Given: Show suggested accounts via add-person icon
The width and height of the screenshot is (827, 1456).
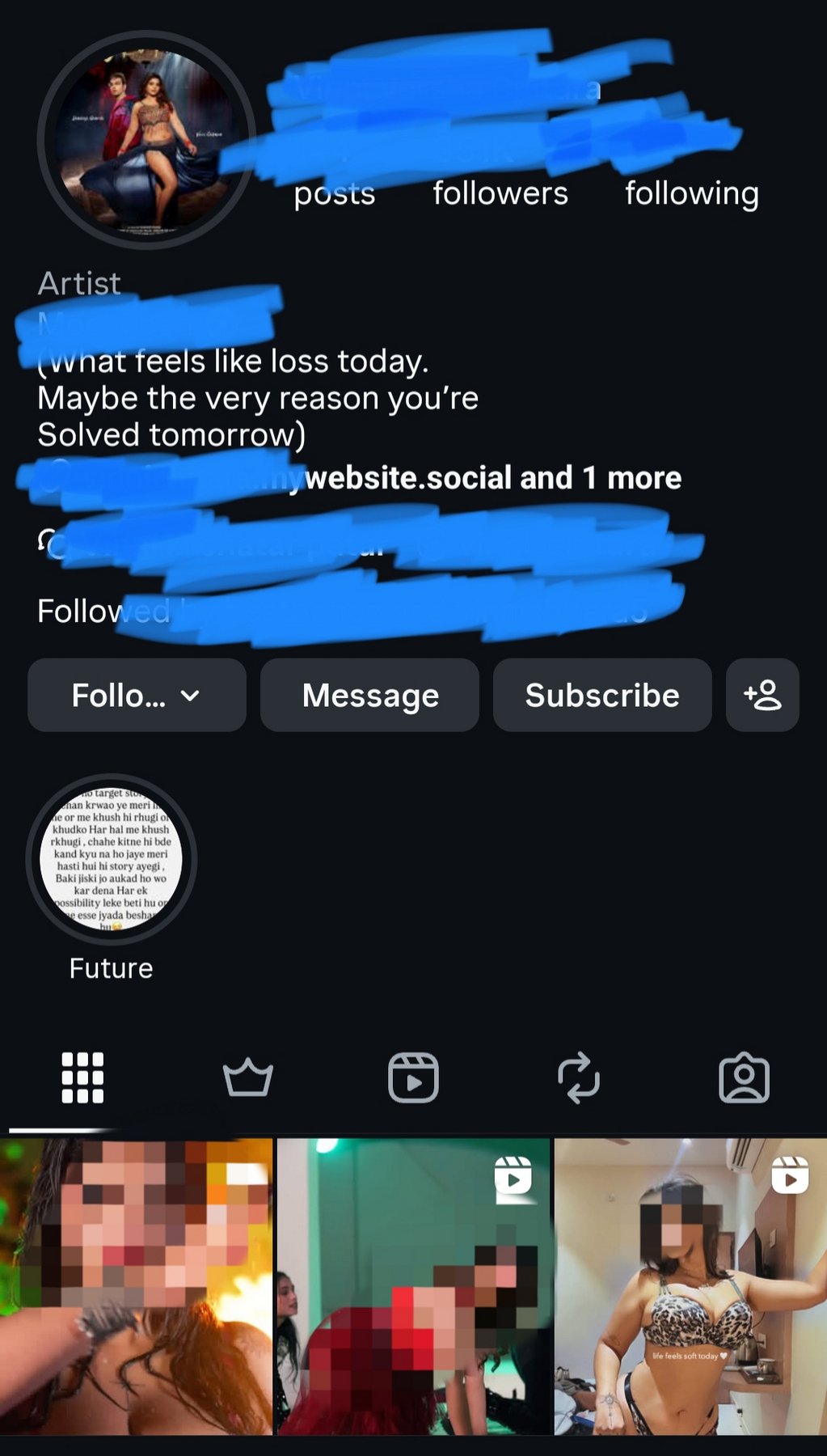Looking at the screenshot, I should click(x=762, y=695).
